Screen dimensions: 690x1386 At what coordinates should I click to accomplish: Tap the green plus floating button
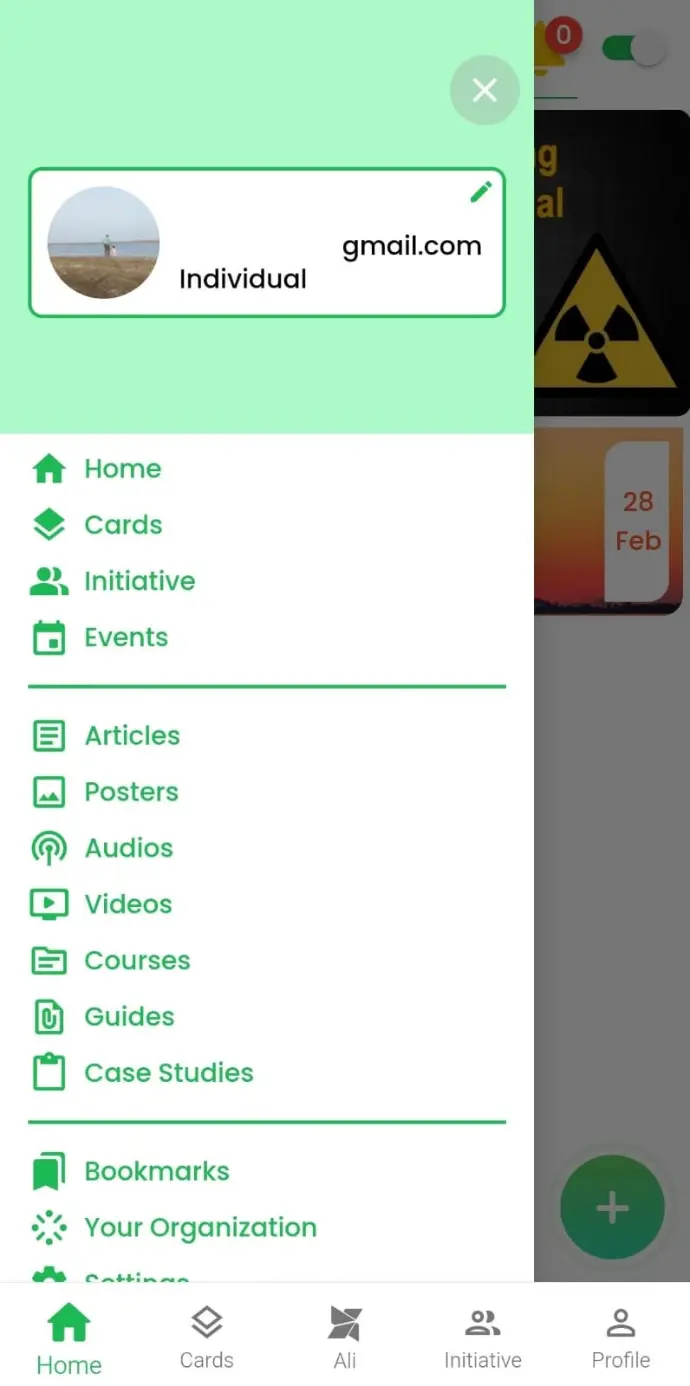coord(612,1208)
